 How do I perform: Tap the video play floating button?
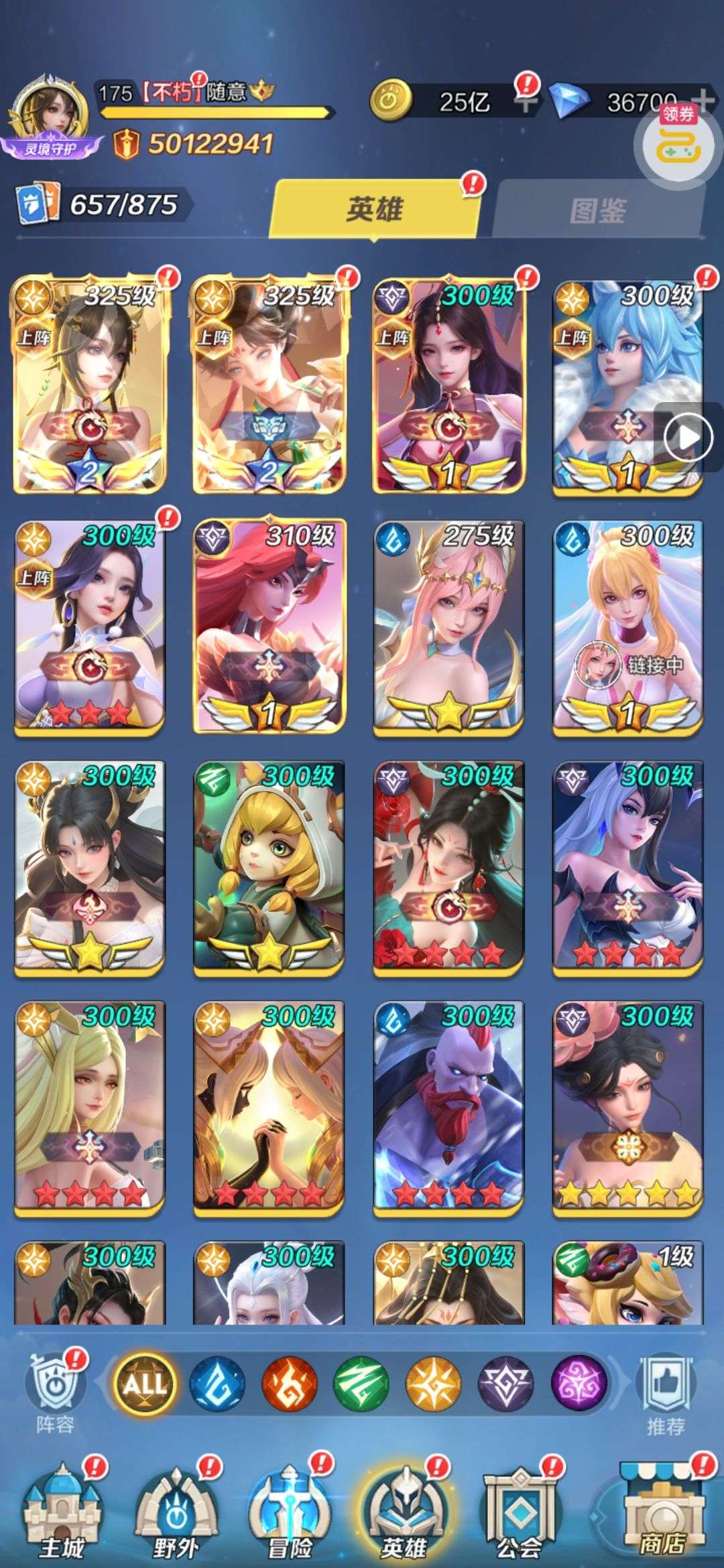[688, 438]
